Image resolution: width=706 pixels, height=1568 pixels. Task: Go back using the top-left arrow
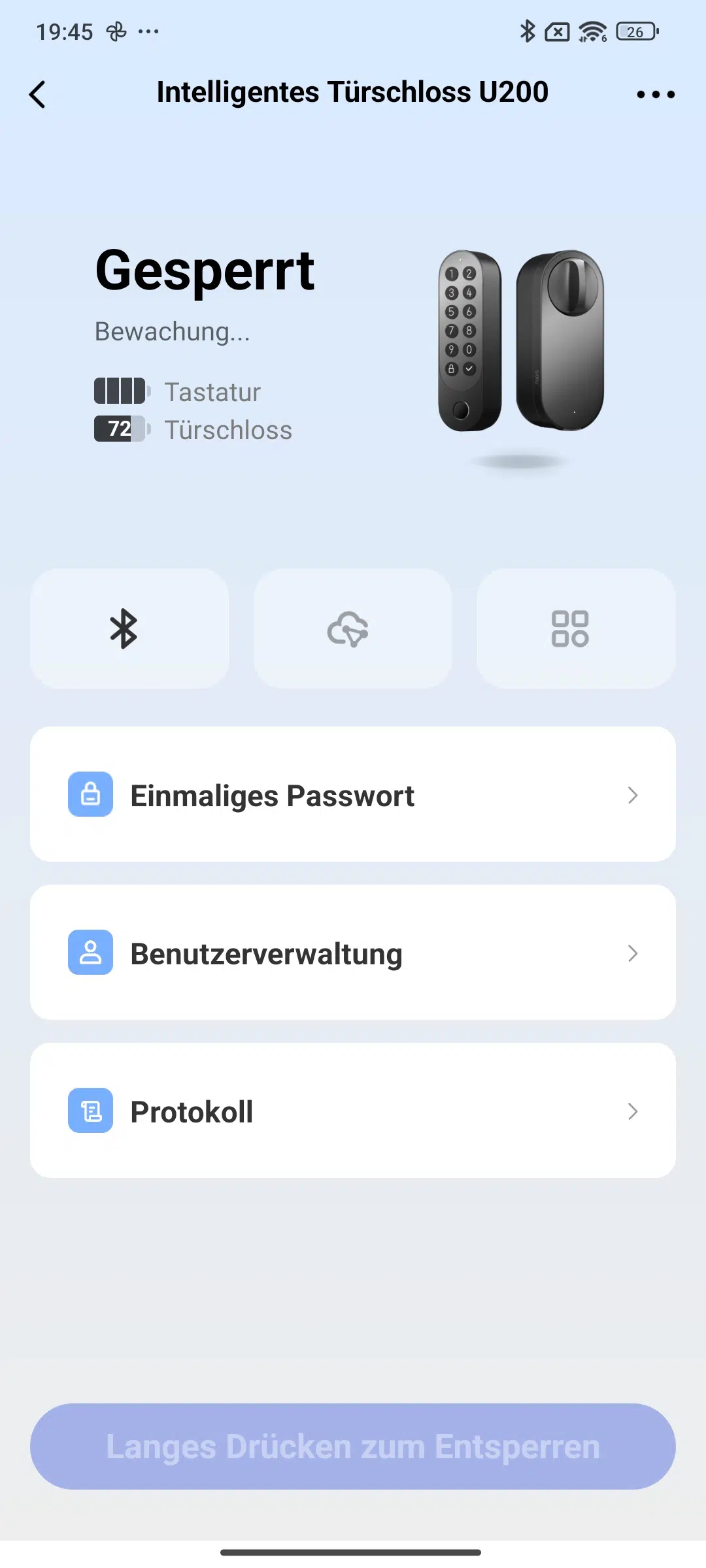(38, 95)
